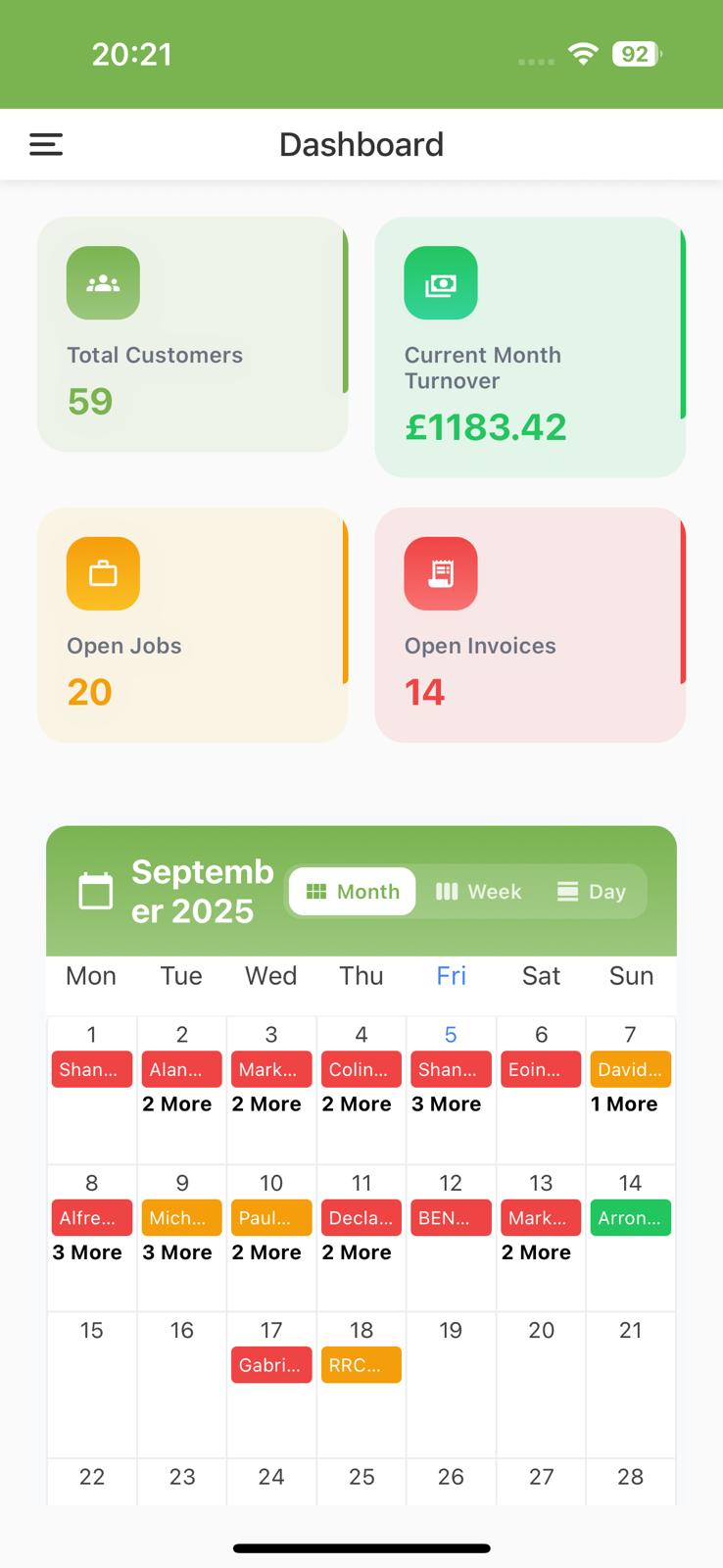This screenshot has width=723, height=1568.
Task: Open the Open Jobs card
Action: (192, 624)
